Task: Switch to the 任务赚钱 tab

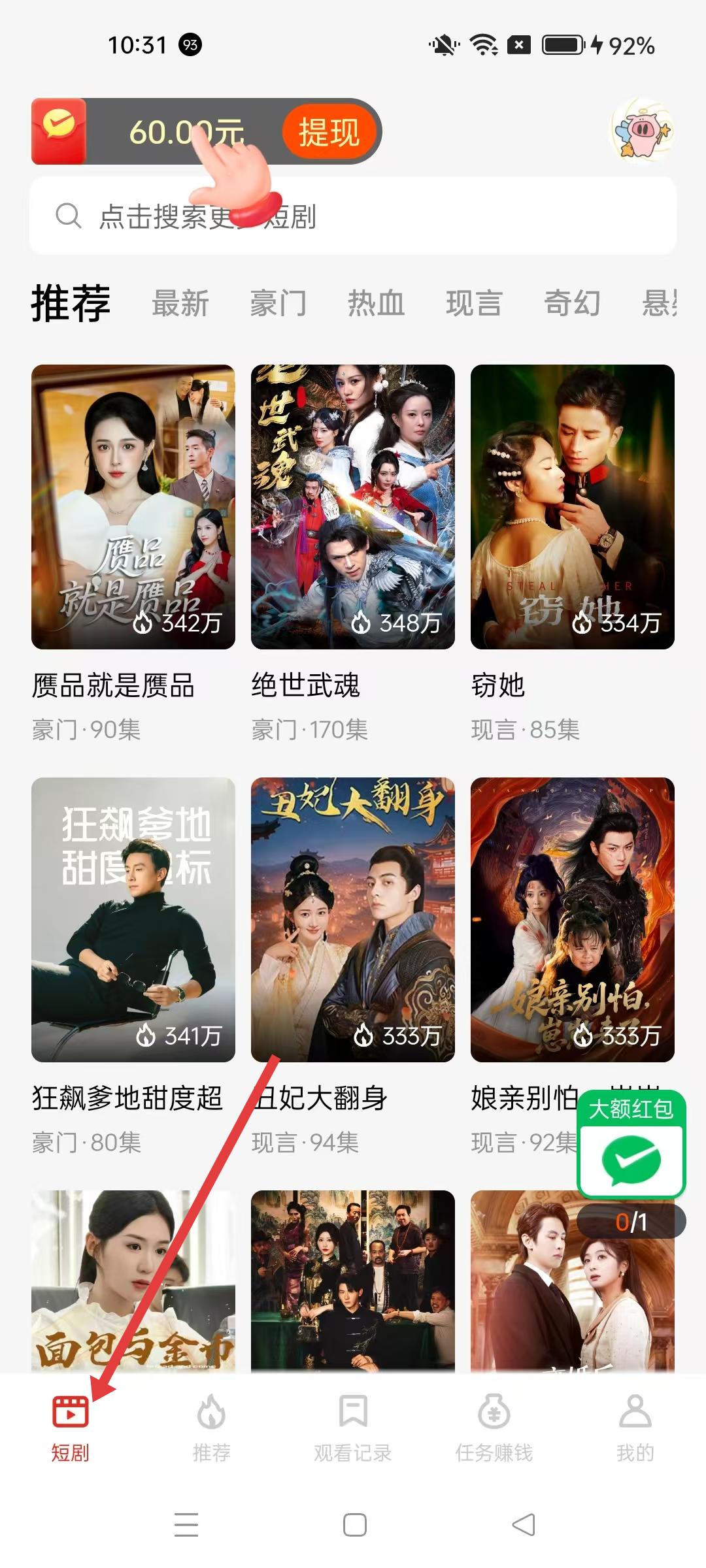Action: (494, 1427)
